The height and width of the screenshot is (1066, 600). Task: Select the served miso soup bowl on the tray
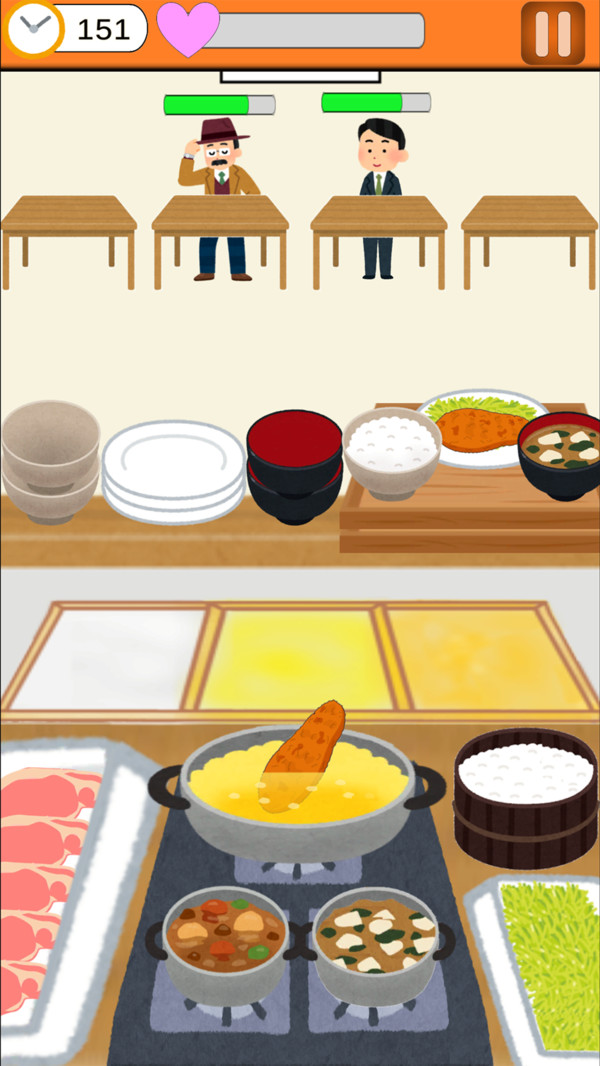[x=560, y=455]
